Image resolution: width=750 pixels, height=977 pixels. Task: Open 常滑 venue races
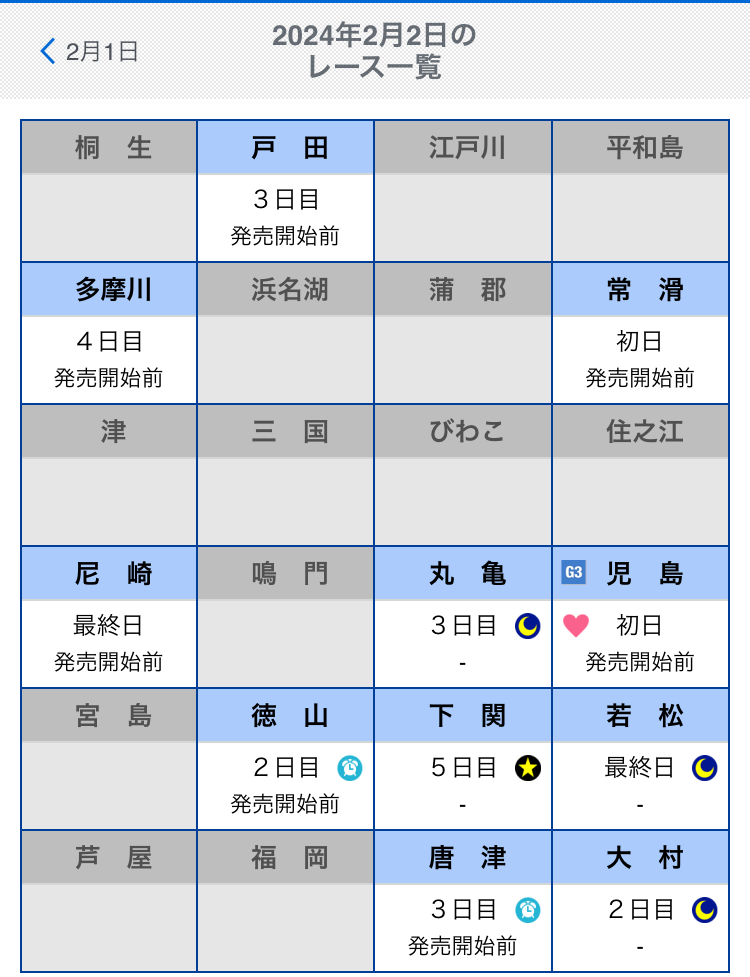[640, 333]
